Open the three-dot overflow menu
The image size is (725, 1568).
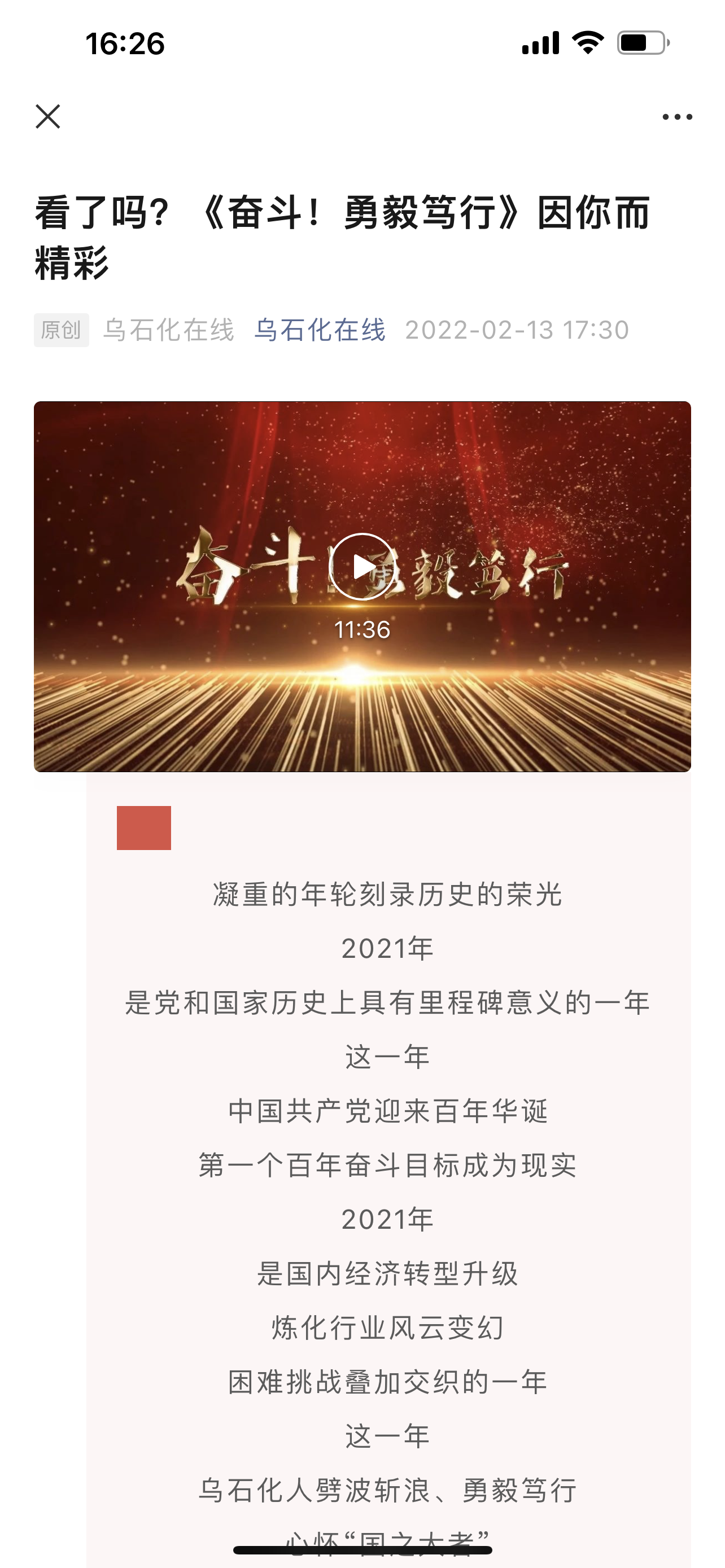click(x=677, y=117)
